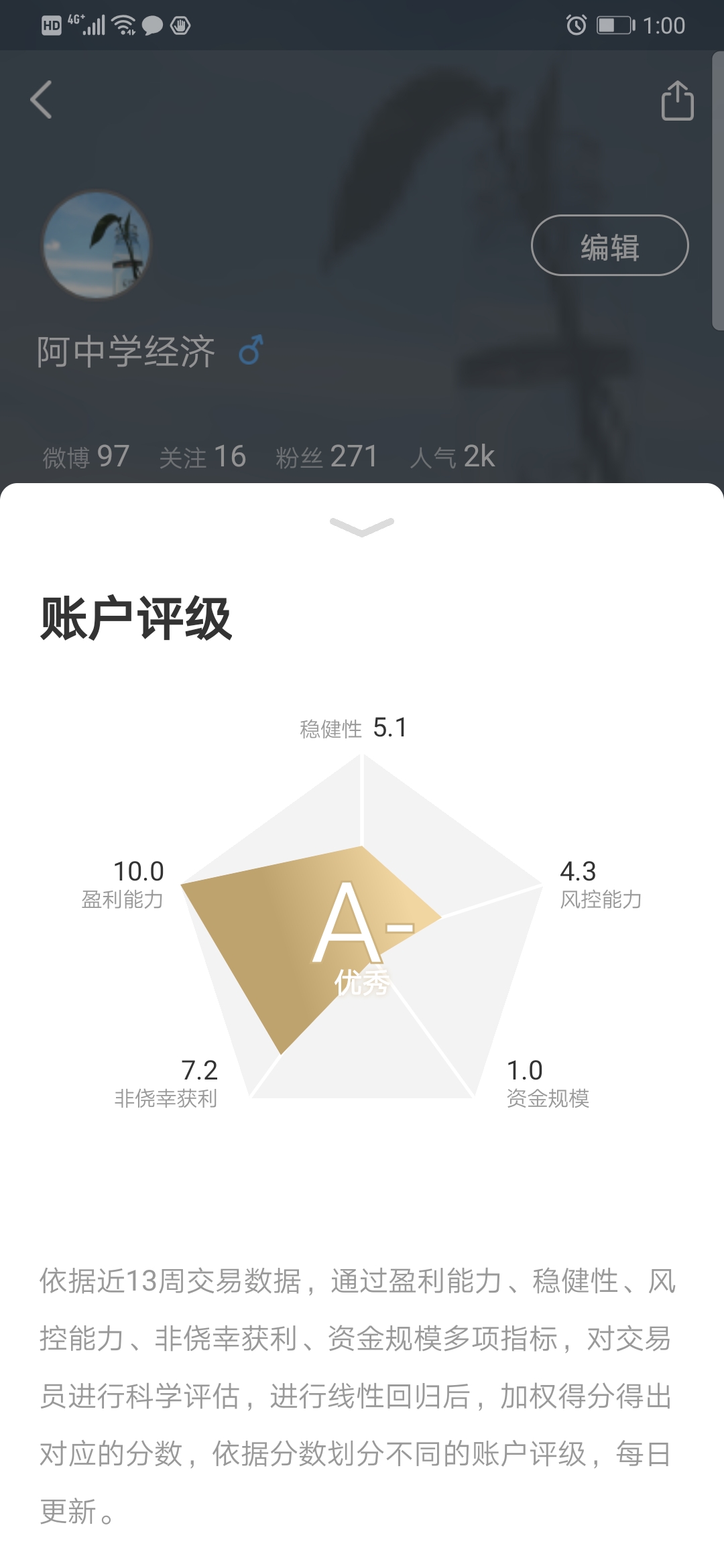Open the profile avatar picture
Screen dimensions: 724x1568
[x=97, y=245]
